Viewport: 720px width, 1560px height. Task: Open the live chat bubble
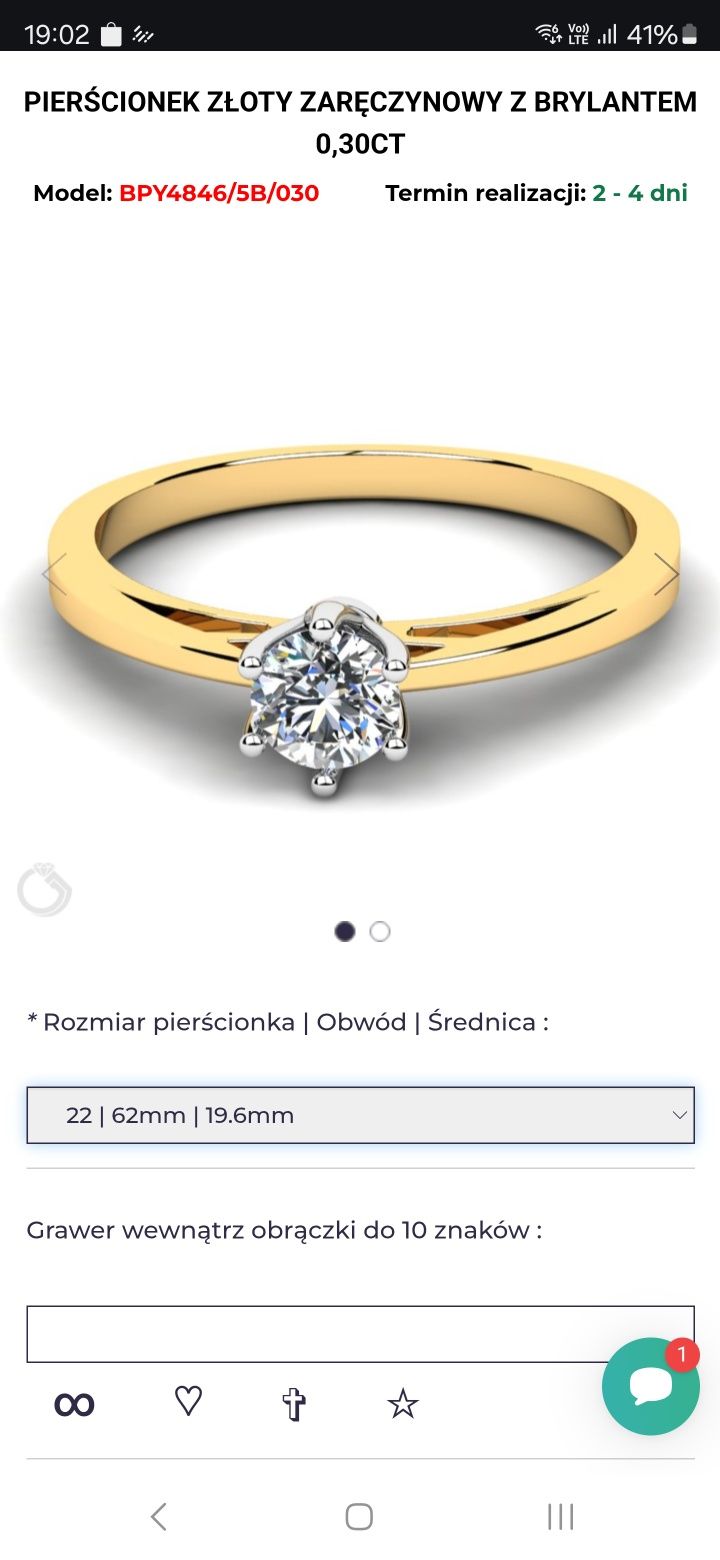(651, 1386)
